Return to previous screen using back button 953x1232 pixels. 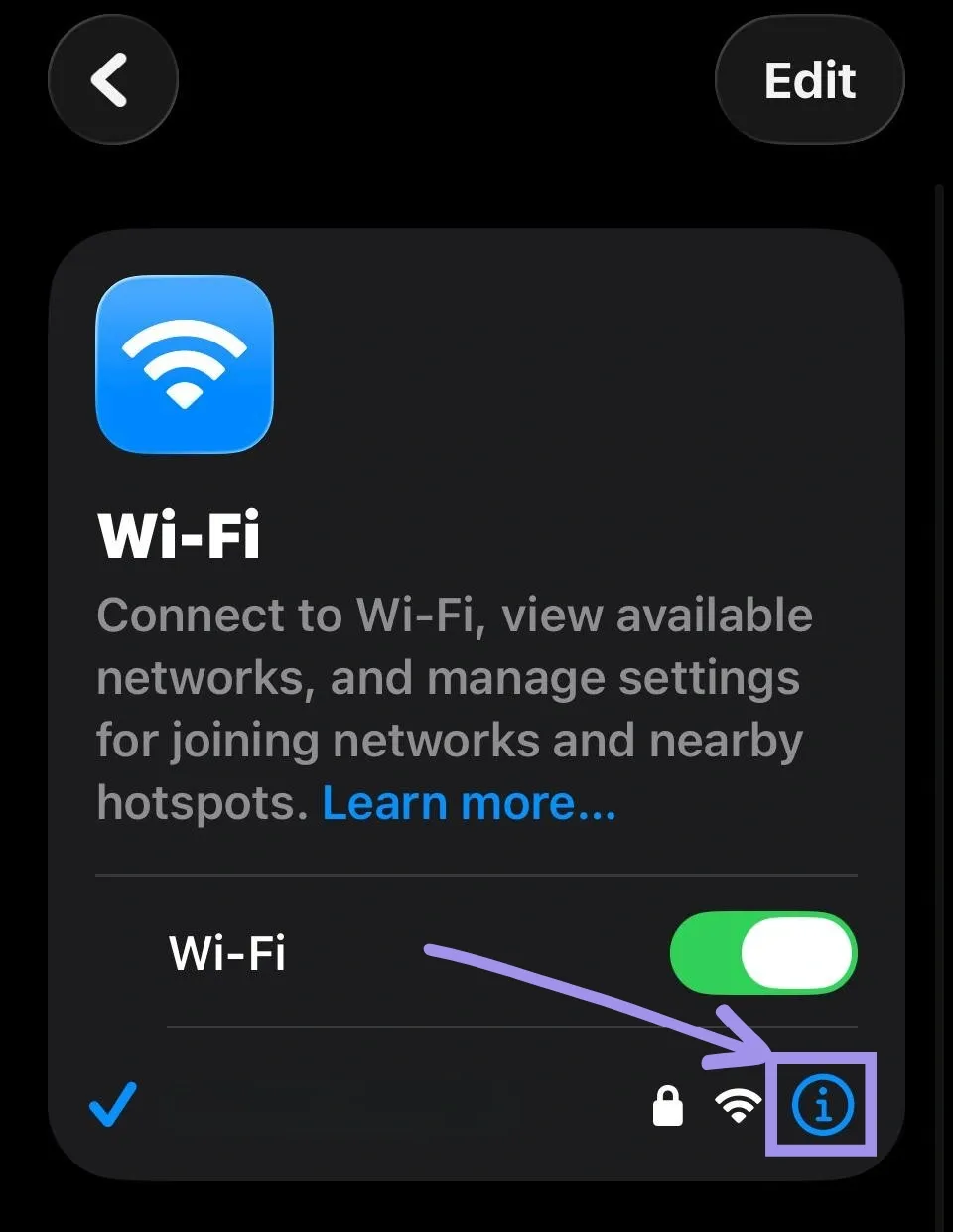pyautogui.click(x=112, y=79)
